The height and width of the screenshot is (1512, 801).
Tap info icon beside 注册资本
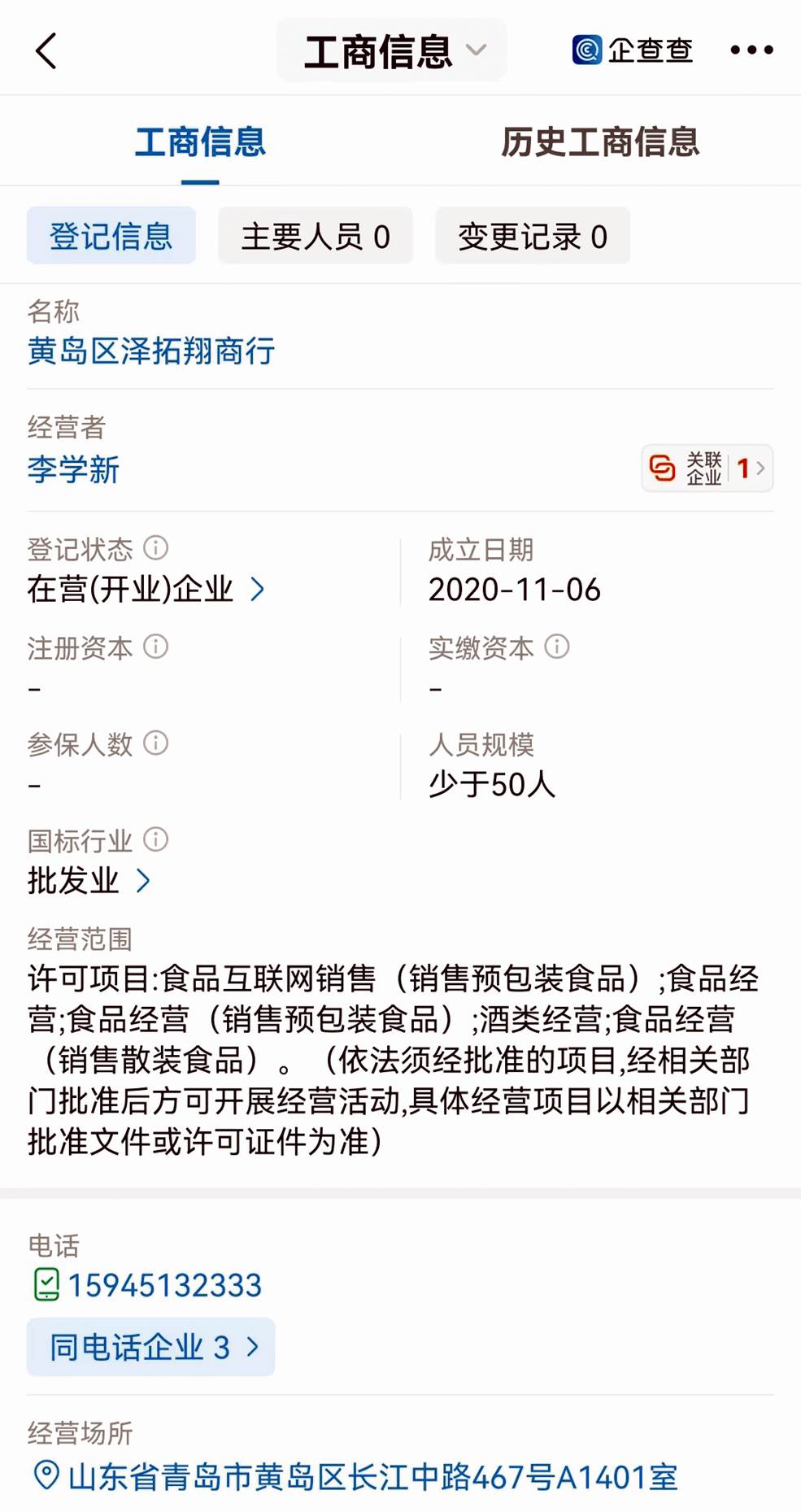tap(156, 647)
